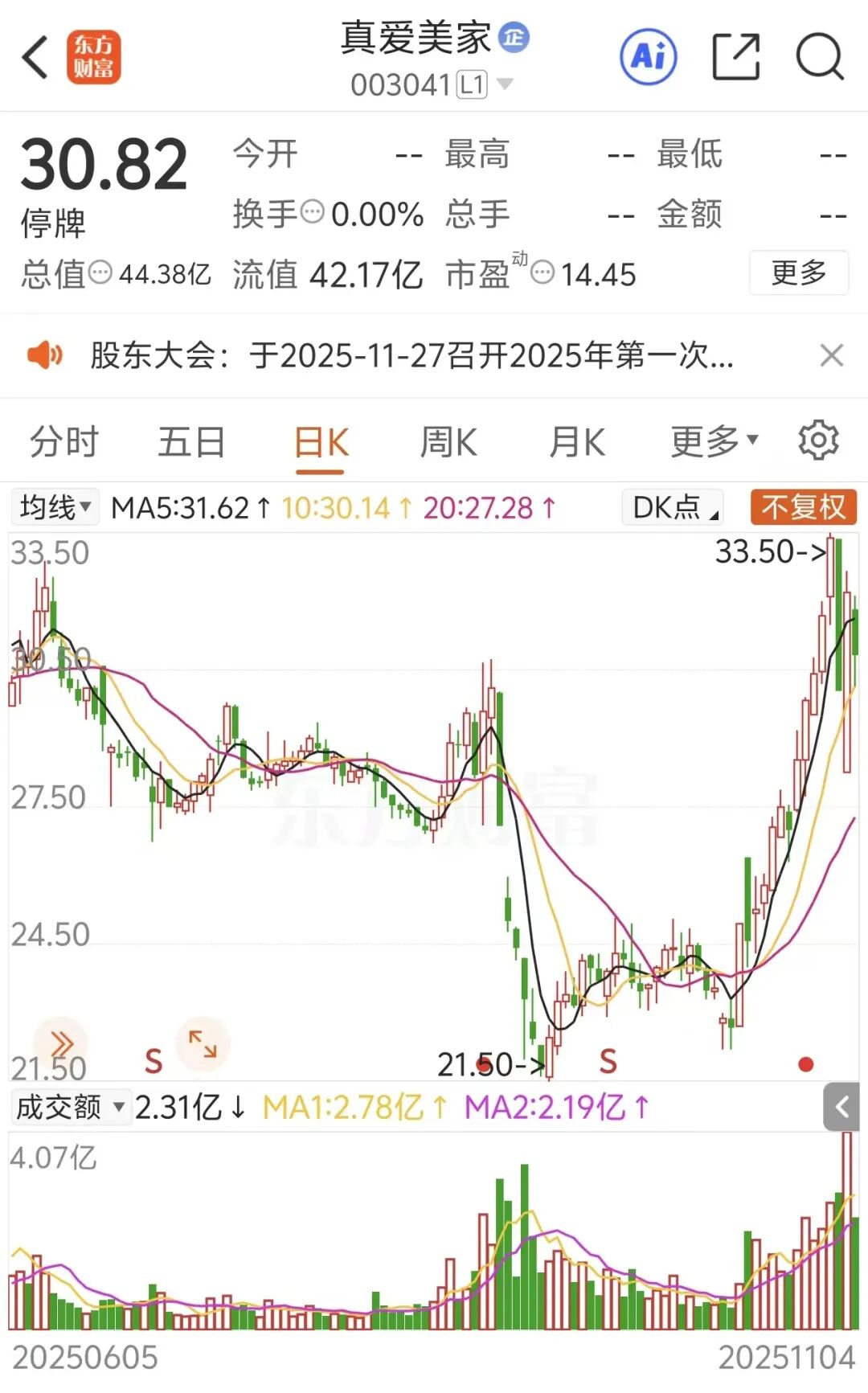Expand the side panel arrow
The height and width of the screenshot is (1393, 868).
841,1108
